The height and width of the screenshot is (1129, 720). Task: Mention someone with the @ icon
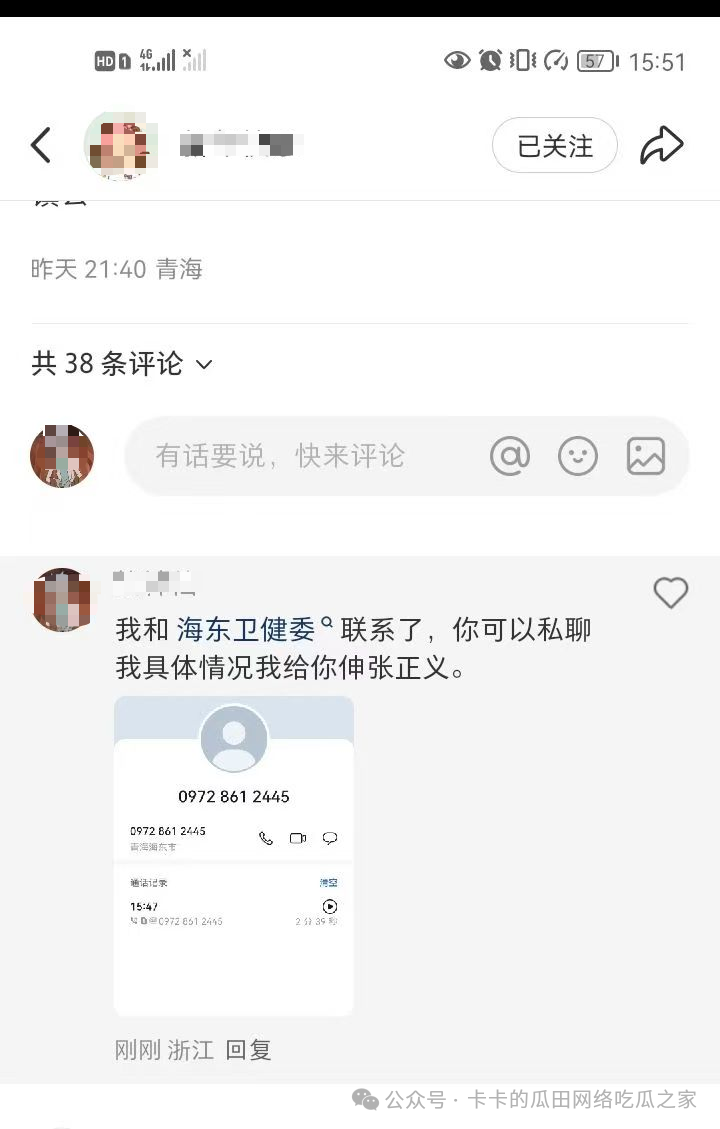pyautogui.click(x=510, y=457)
